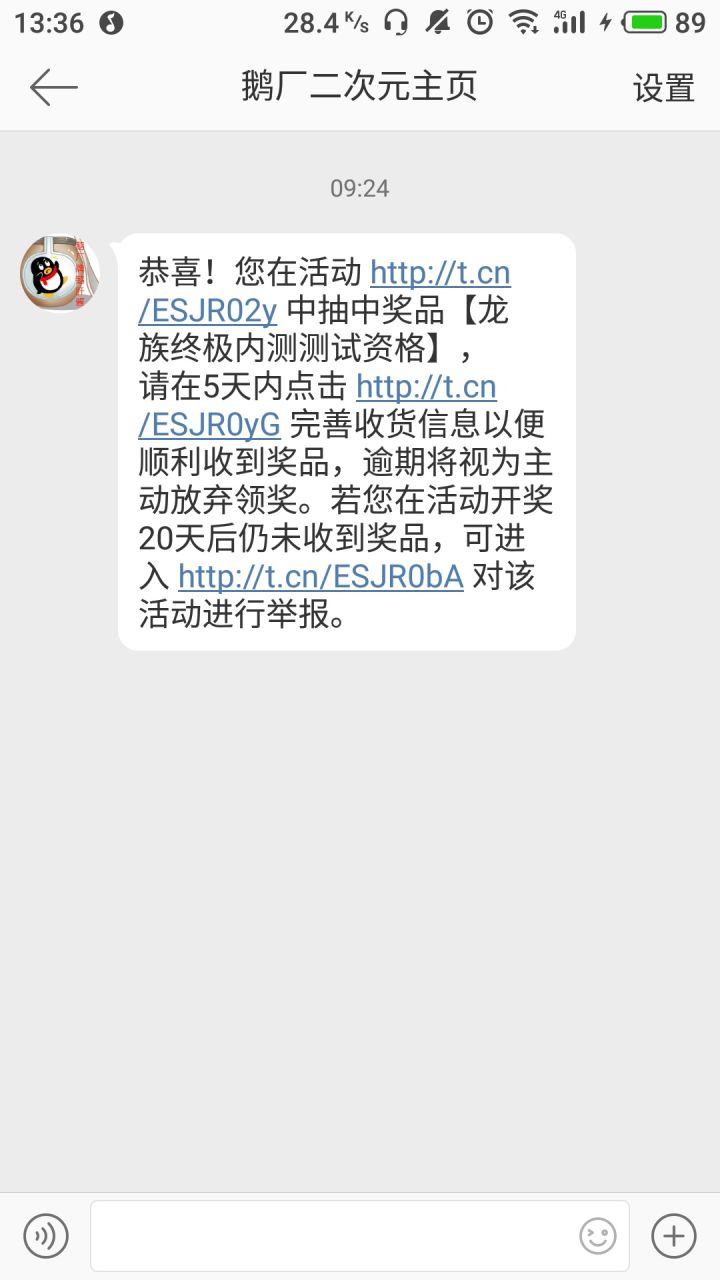The image size is (720, 1280).
Task: Switch to voice input
Action: tap(46, 1236)
